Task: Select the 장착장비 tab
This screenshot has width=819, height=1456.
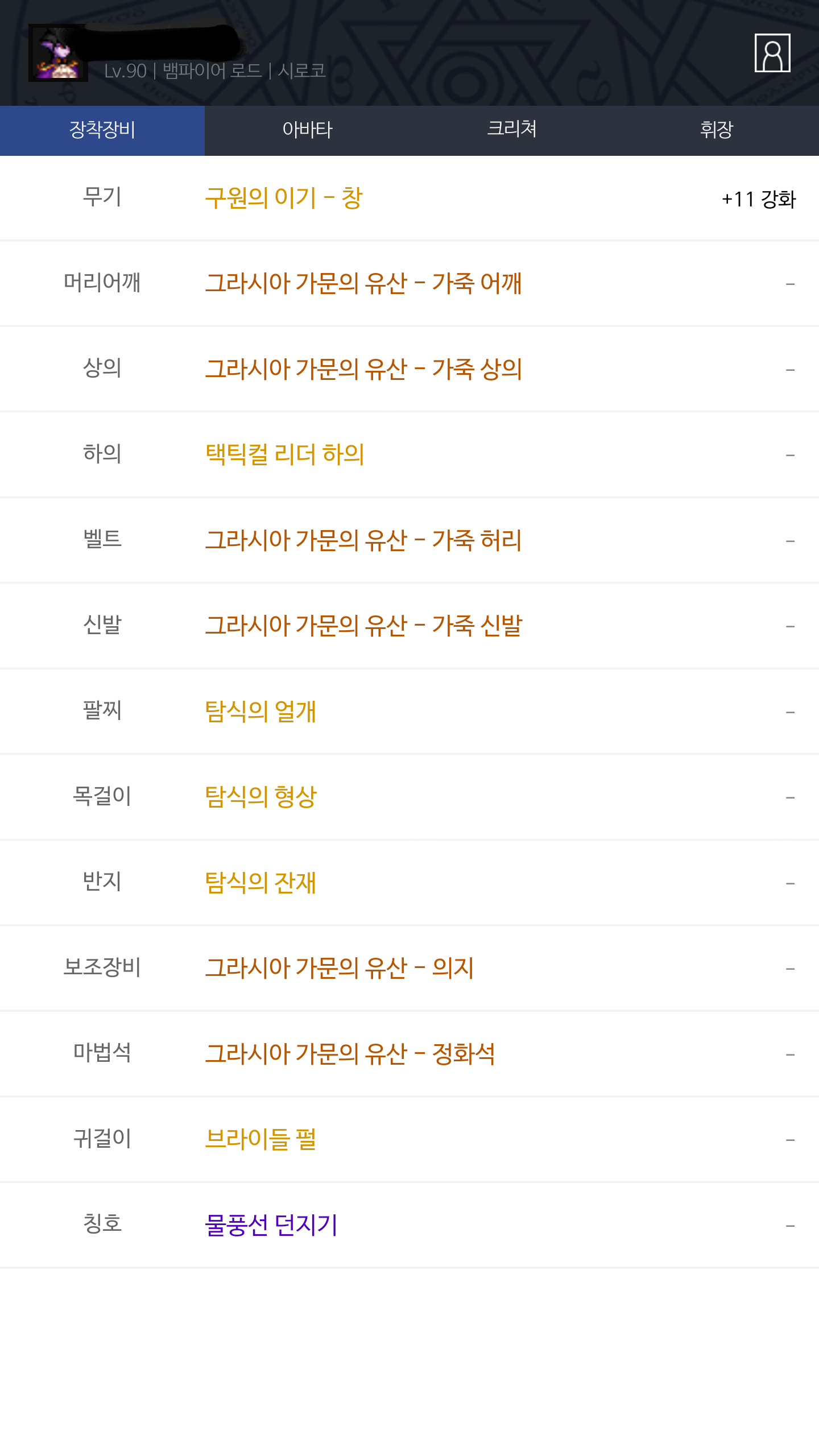Action: 102,130
